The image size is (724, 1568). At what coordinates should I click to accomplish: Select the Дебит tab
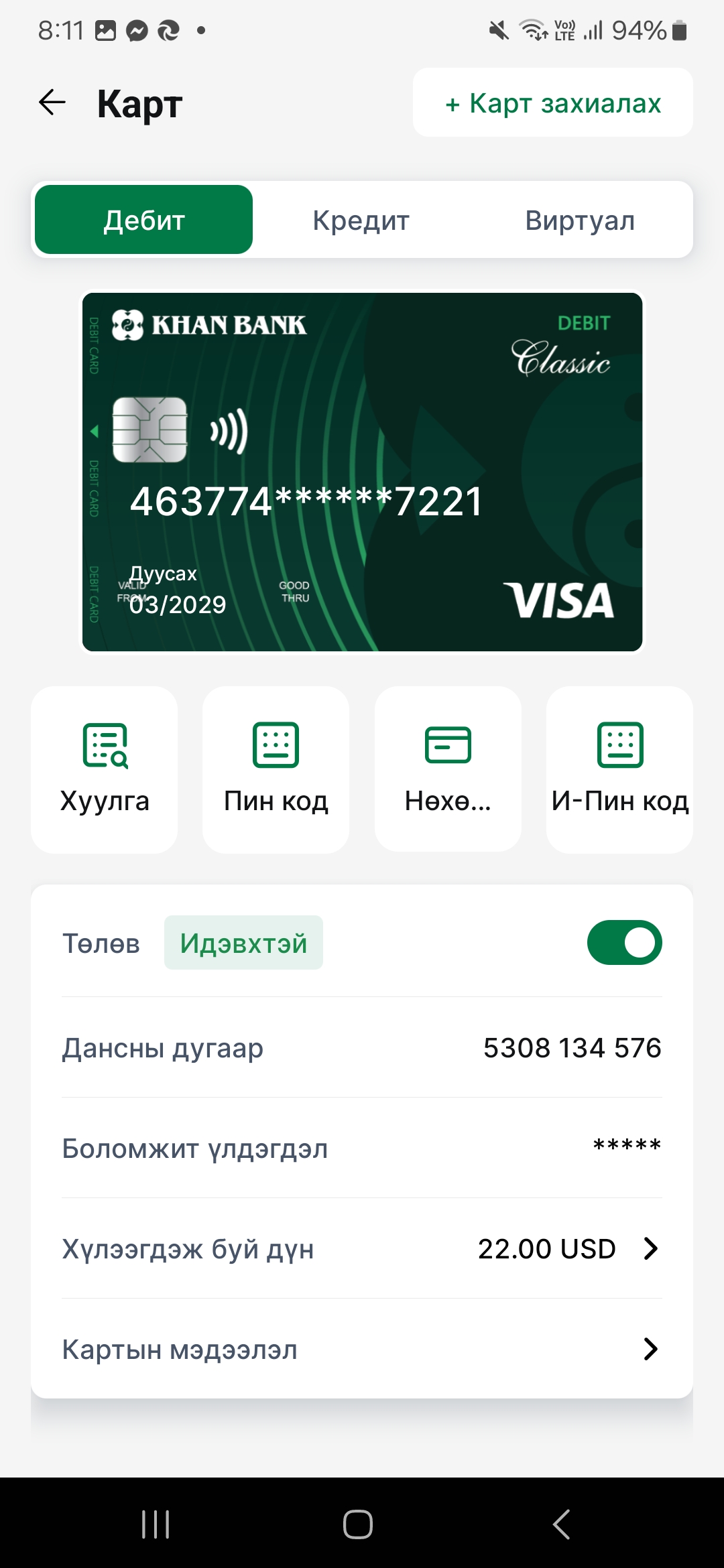pos(143,220)
